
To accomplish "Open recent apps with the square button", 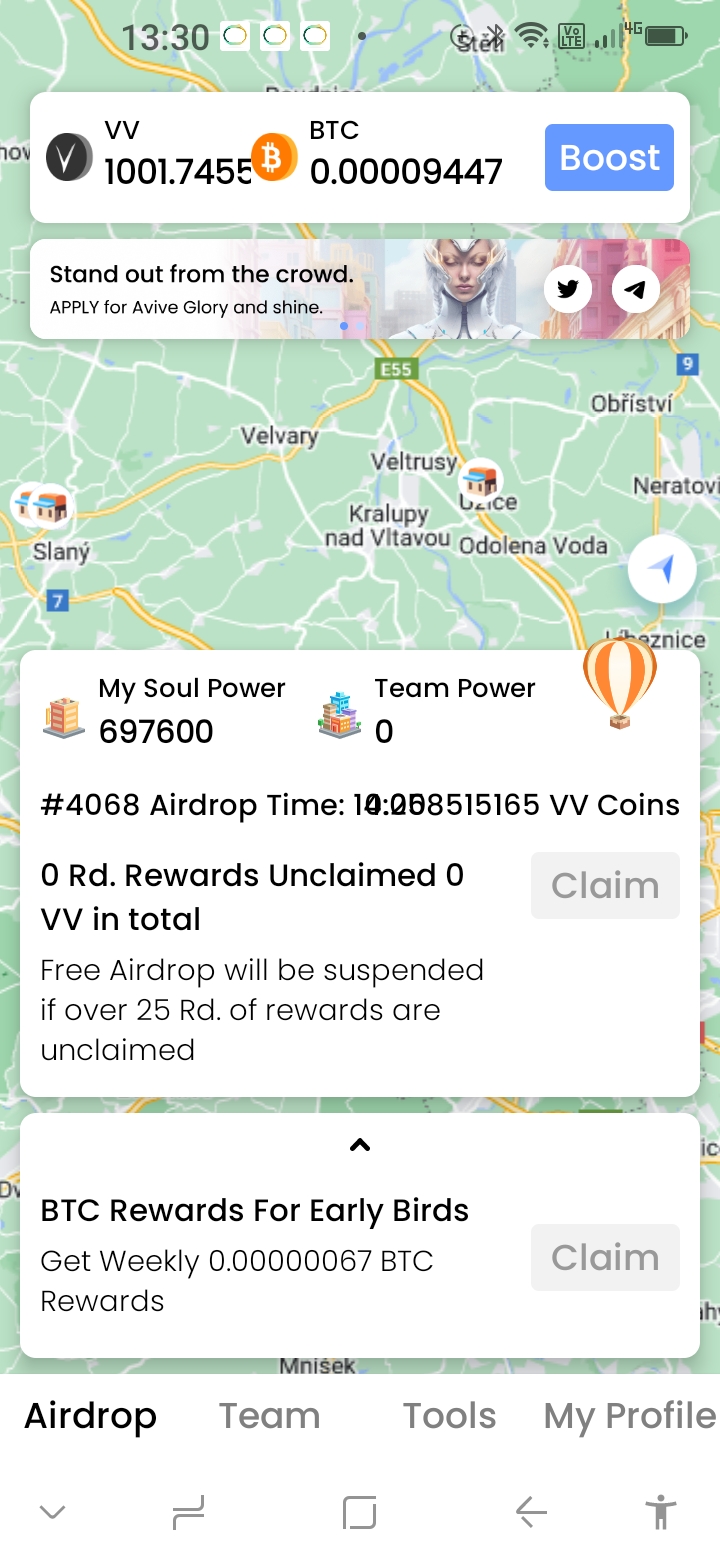I will click(x=360, y=1512).
